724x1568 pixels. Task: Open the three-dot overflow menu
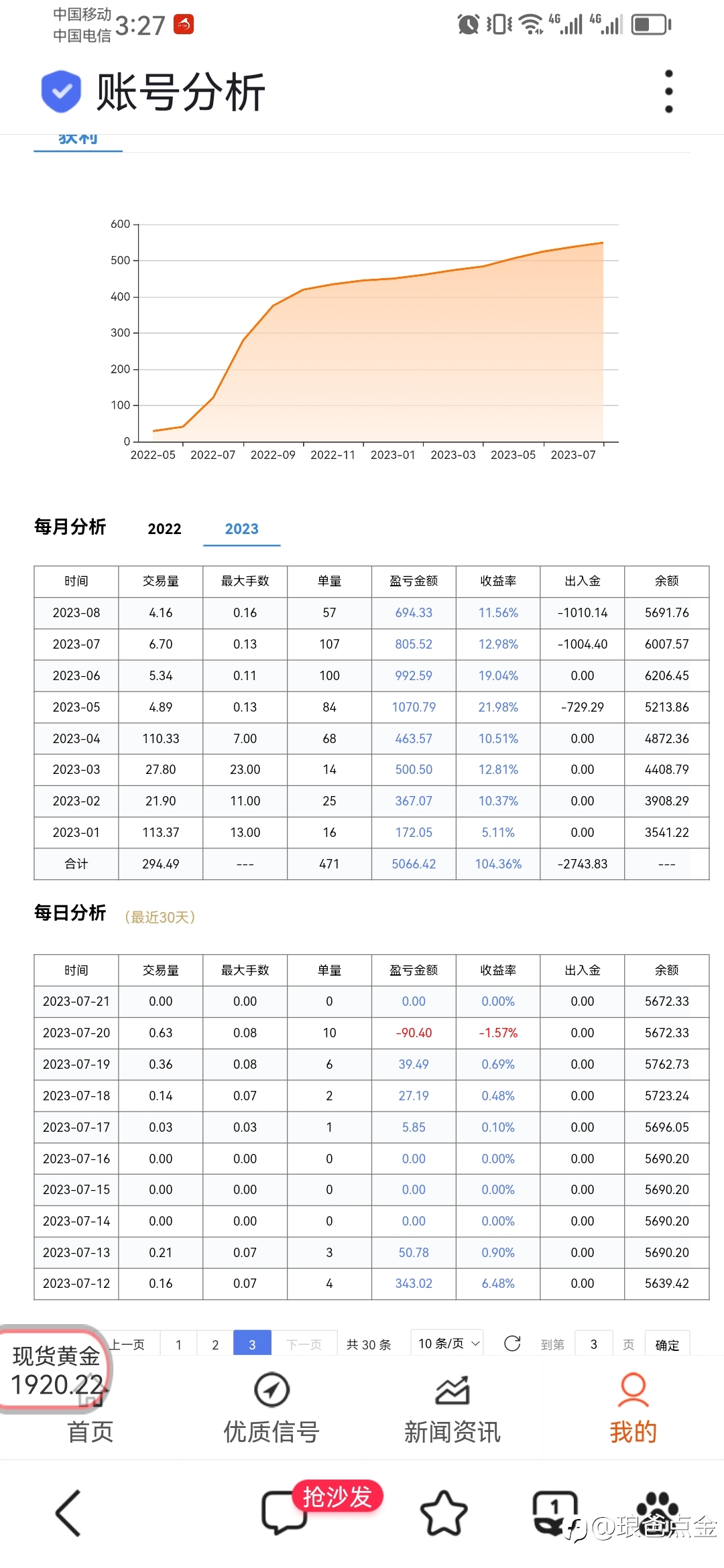668,92
